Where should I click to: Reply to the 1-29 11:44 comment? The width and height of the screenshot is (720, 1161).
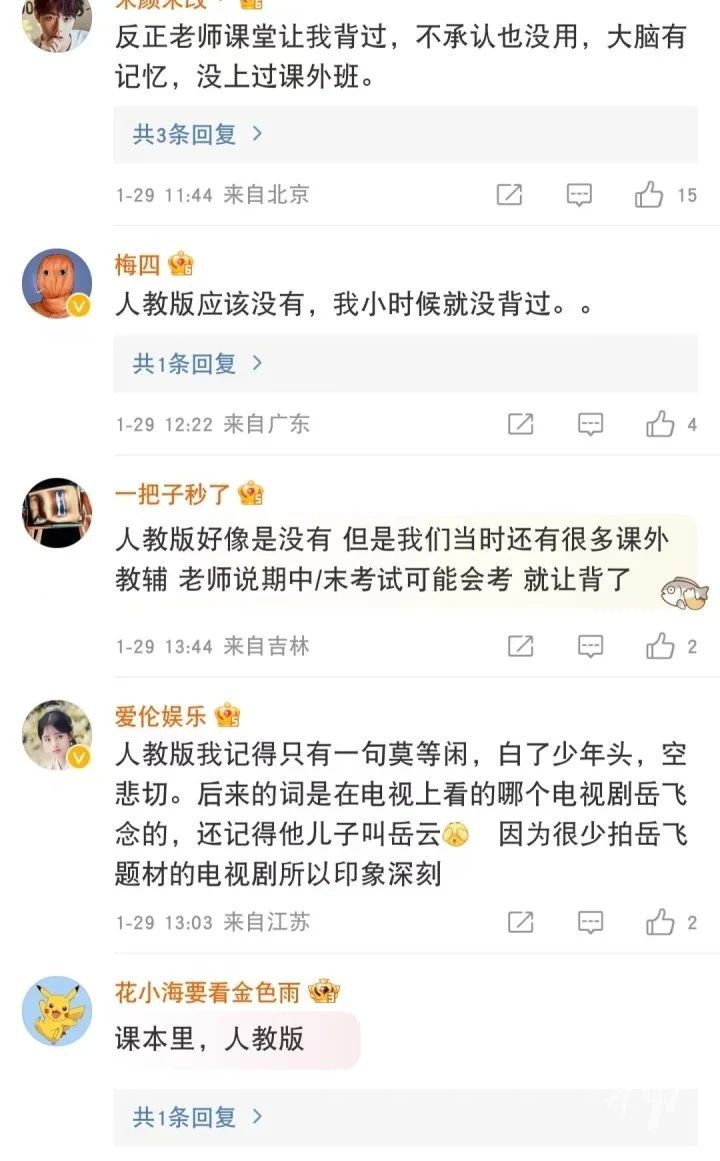(579, 195)
